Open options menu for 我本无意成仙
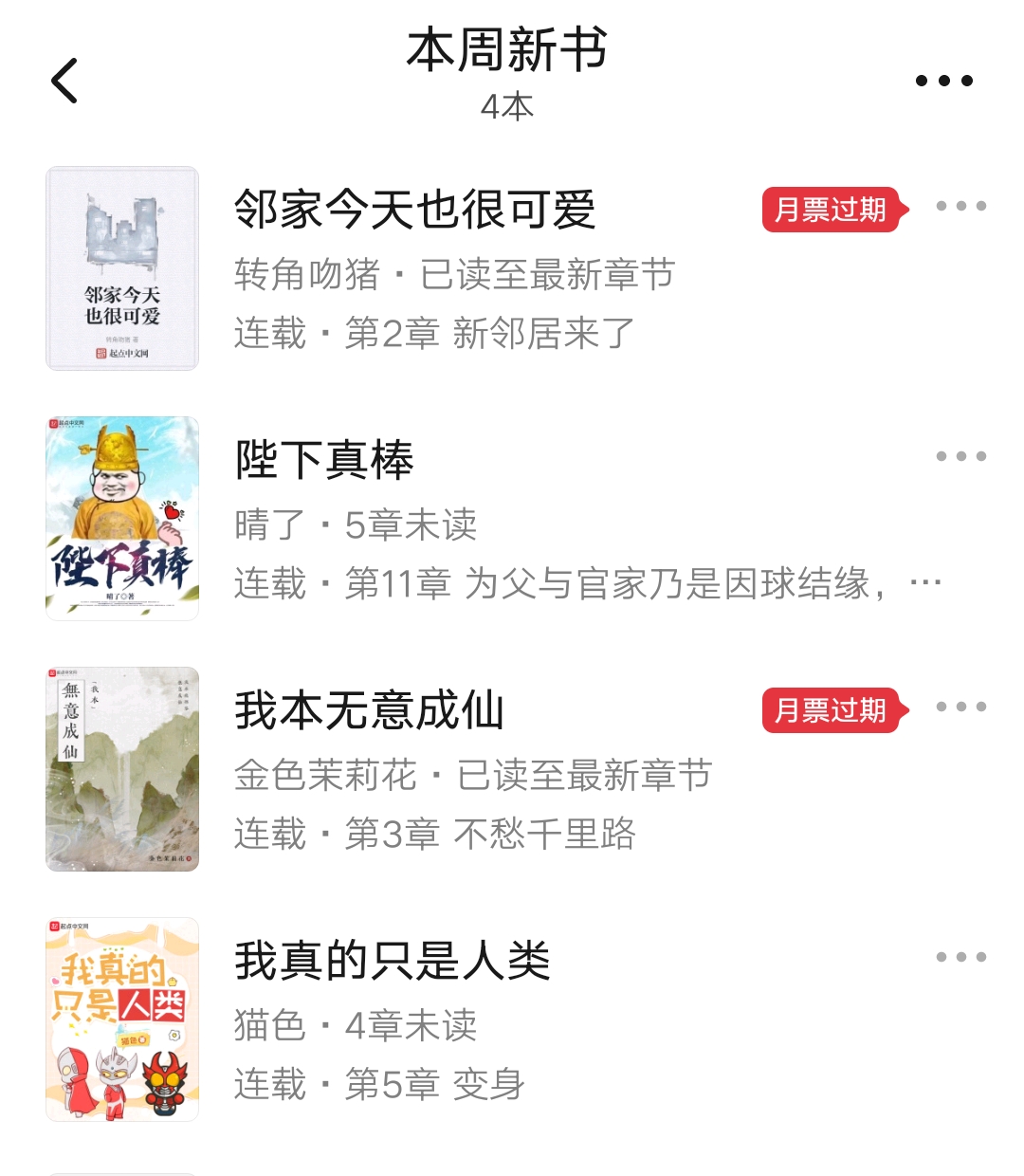Screen dimensions: 1024x1176 click(960, 707)
